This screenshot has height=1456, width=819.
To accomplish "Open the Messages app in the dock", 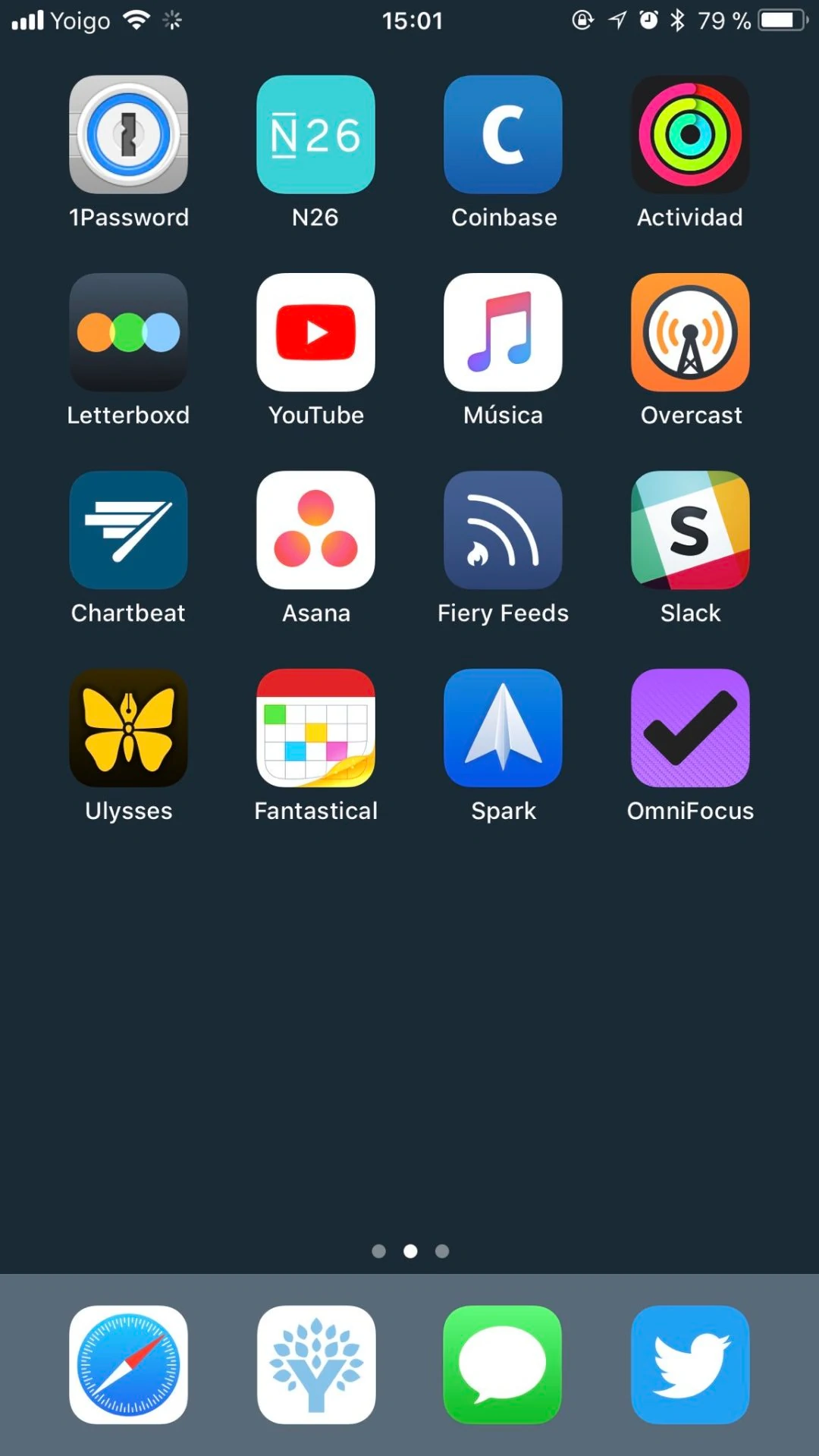I will point(503,1364).
